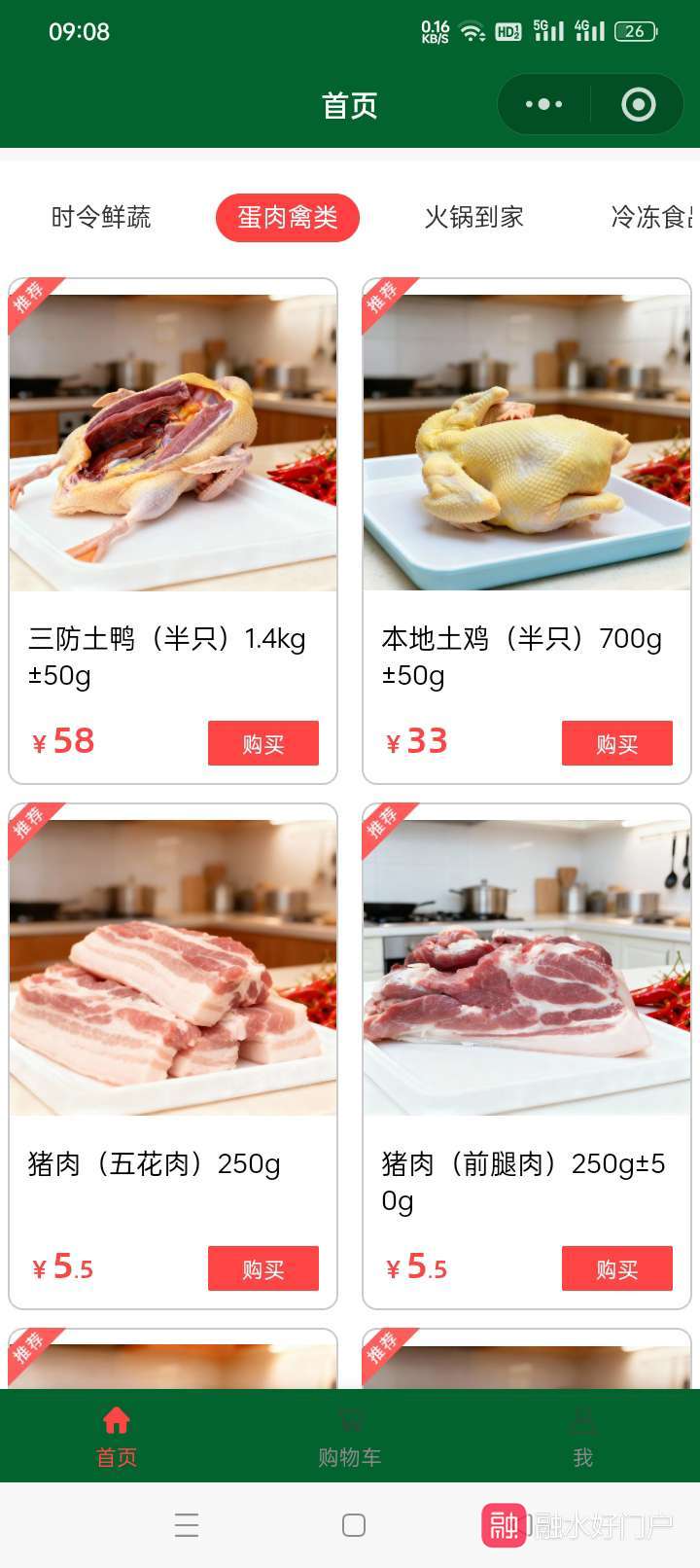The width and height of the screenshot is (700, 1568).
Task: Switch to the 时令鲜蔬 category
Action: coord(101,217)
